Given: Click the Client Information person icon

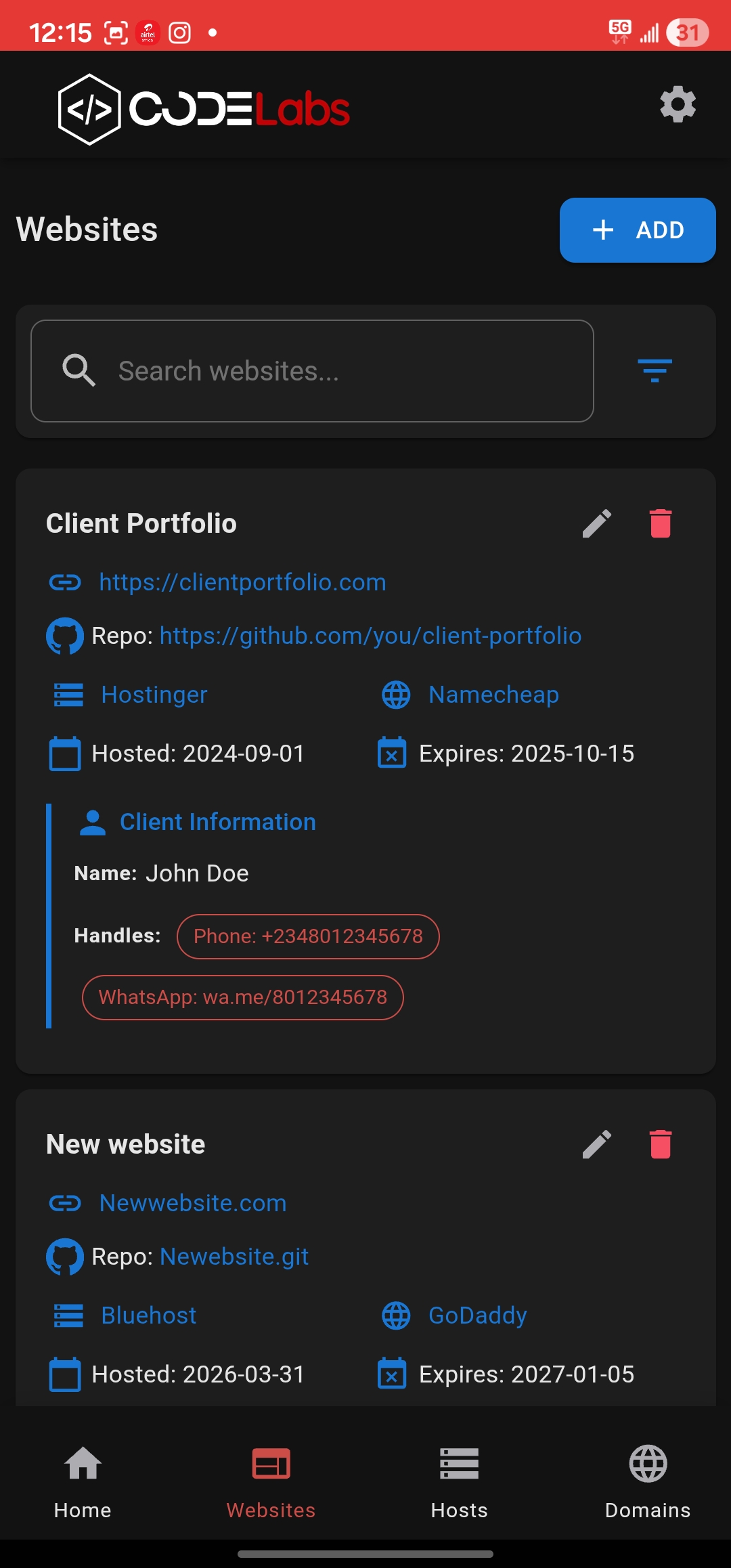Looking at the screenshot, I should tap(93, 821).
